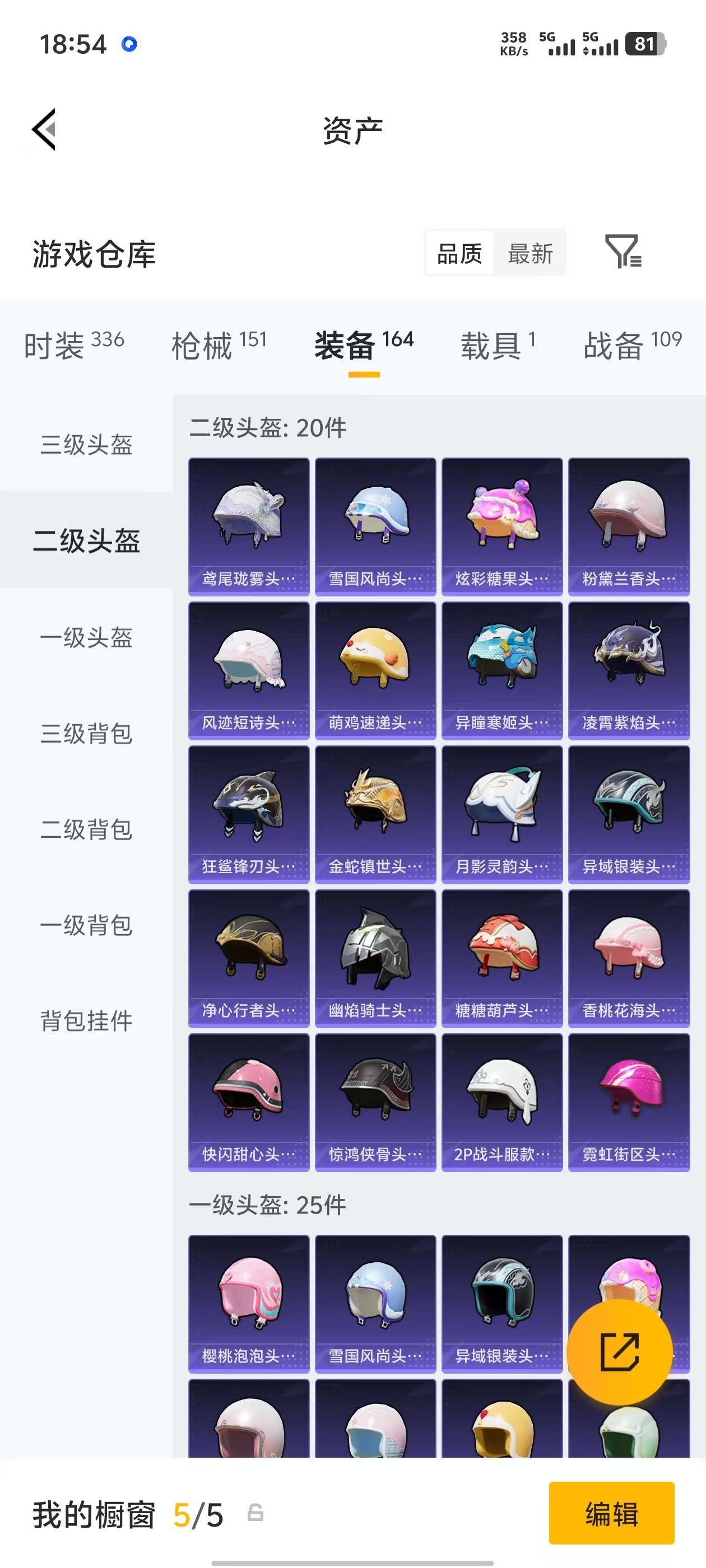Go back using the top-left arrow

point(44,129)
